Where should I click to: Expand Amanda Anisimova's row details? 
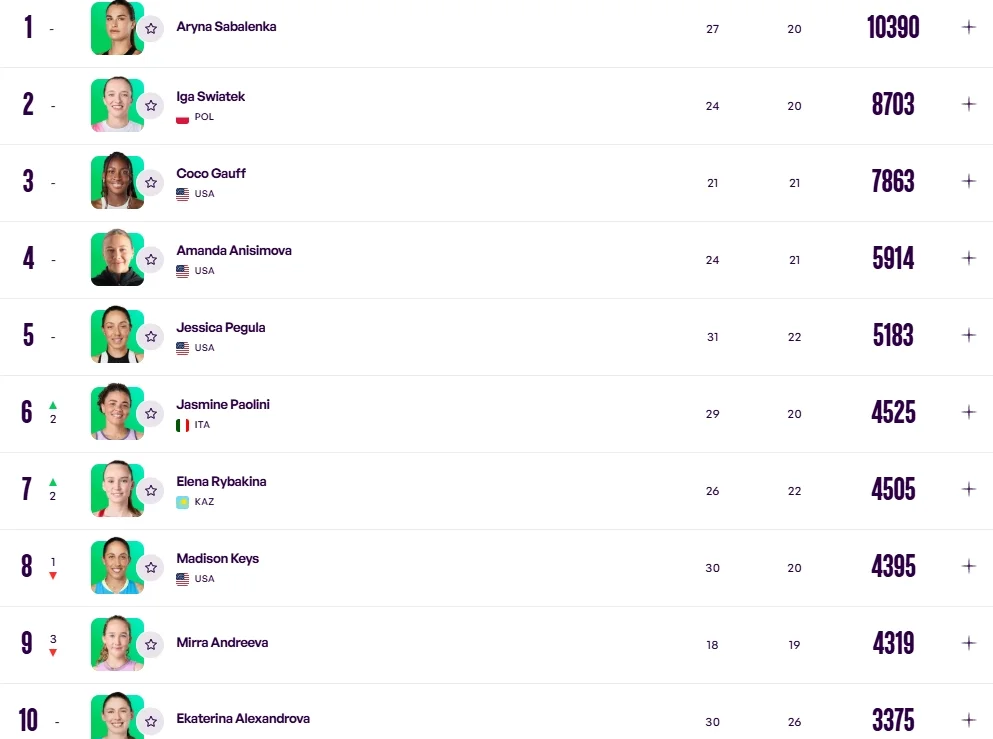pyautogui.click(x=968, y=258)
